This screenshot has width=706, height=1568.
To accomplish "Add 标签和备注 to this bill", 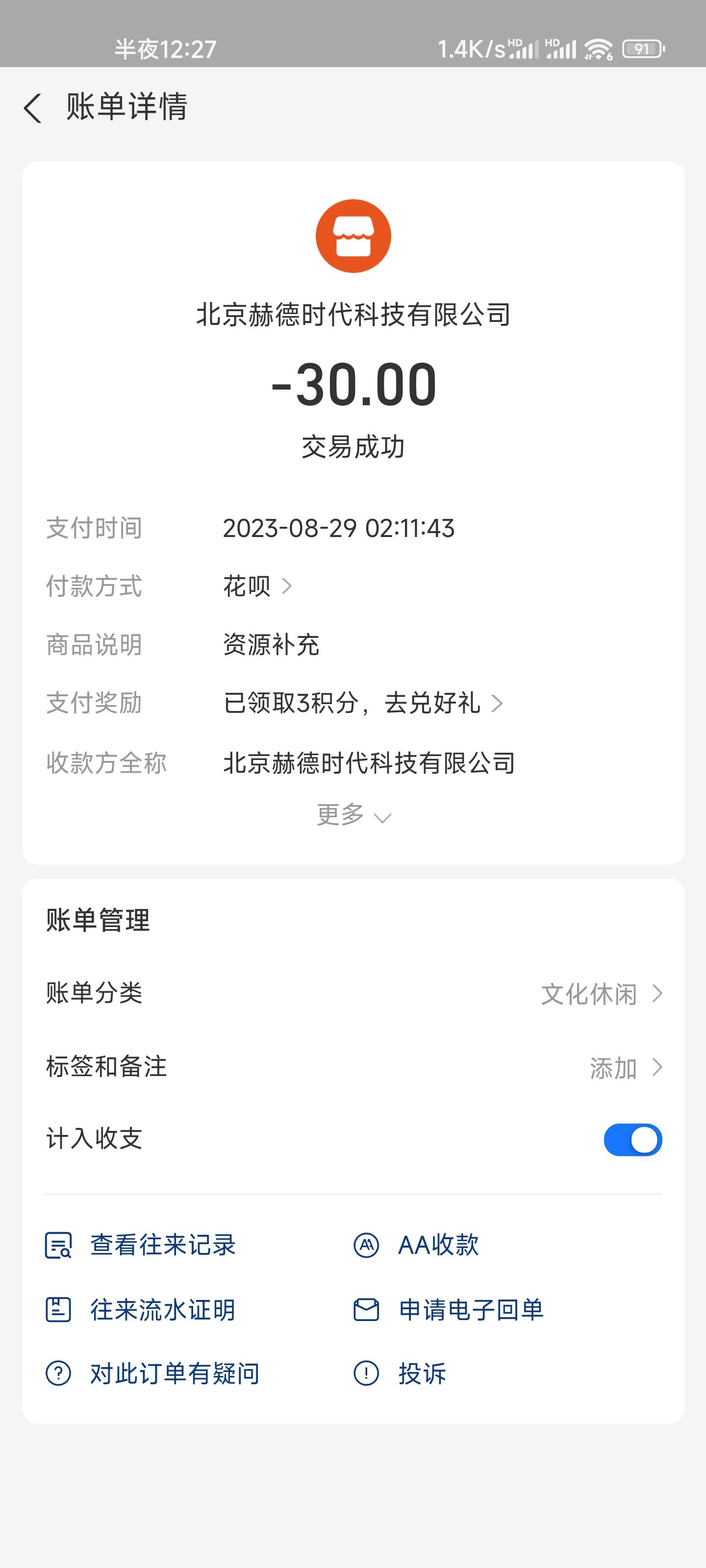I will 625,1067.
